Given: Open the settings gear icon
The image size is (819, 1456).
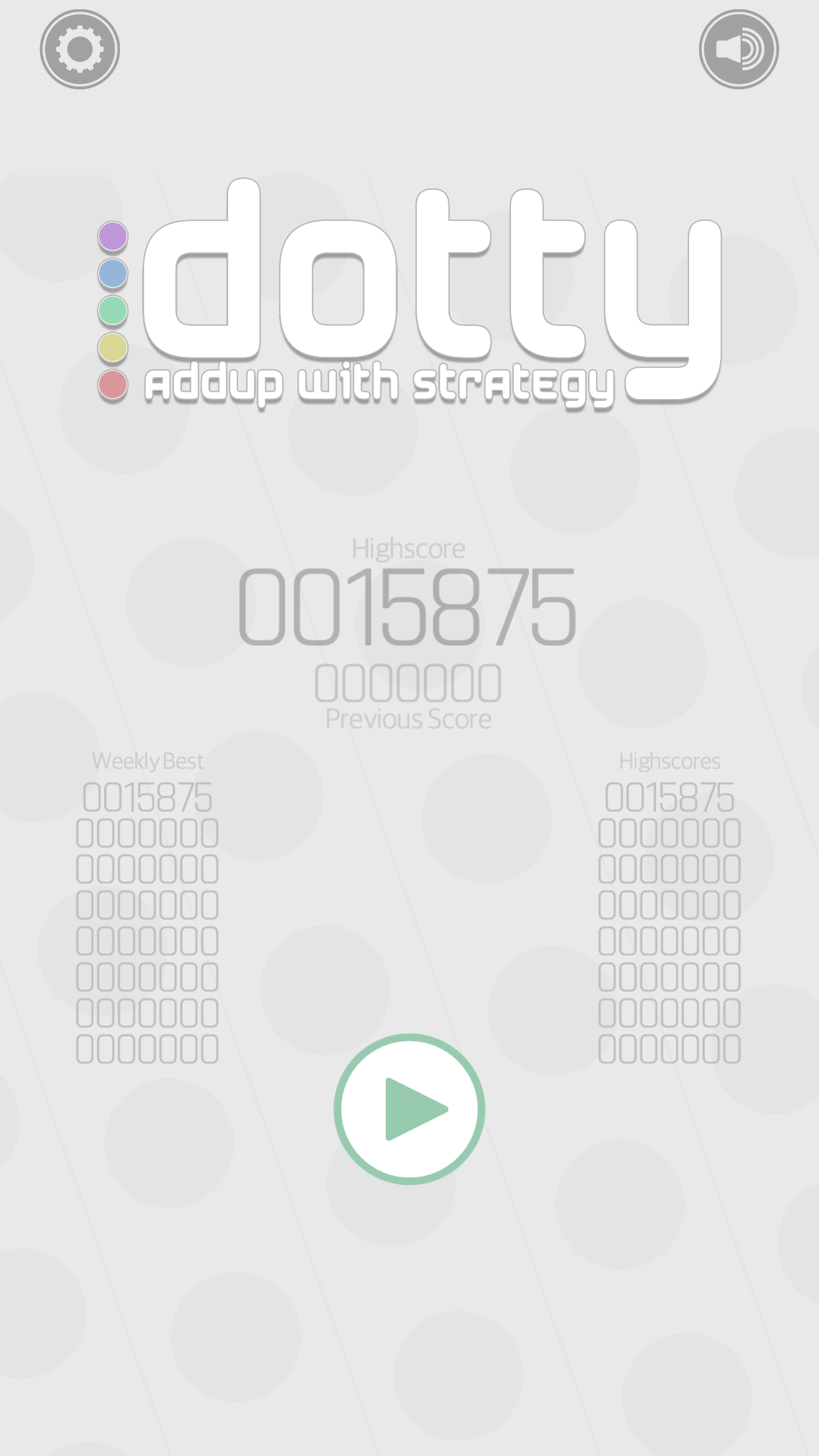Looking at the screenshot, I should [x=80, y=49].
